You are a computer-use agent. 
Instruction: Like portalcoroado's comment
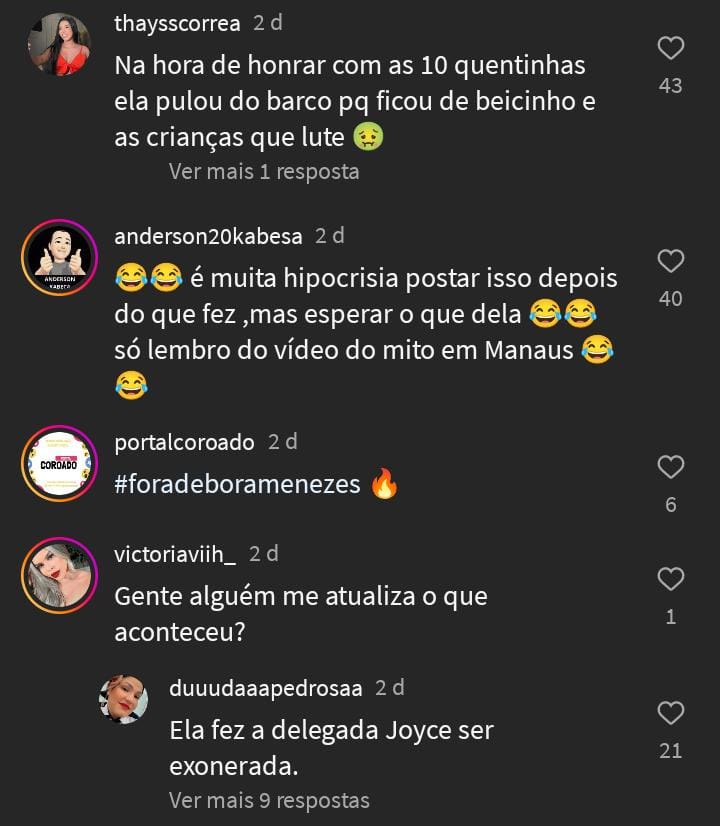click(x=670, y=467)
